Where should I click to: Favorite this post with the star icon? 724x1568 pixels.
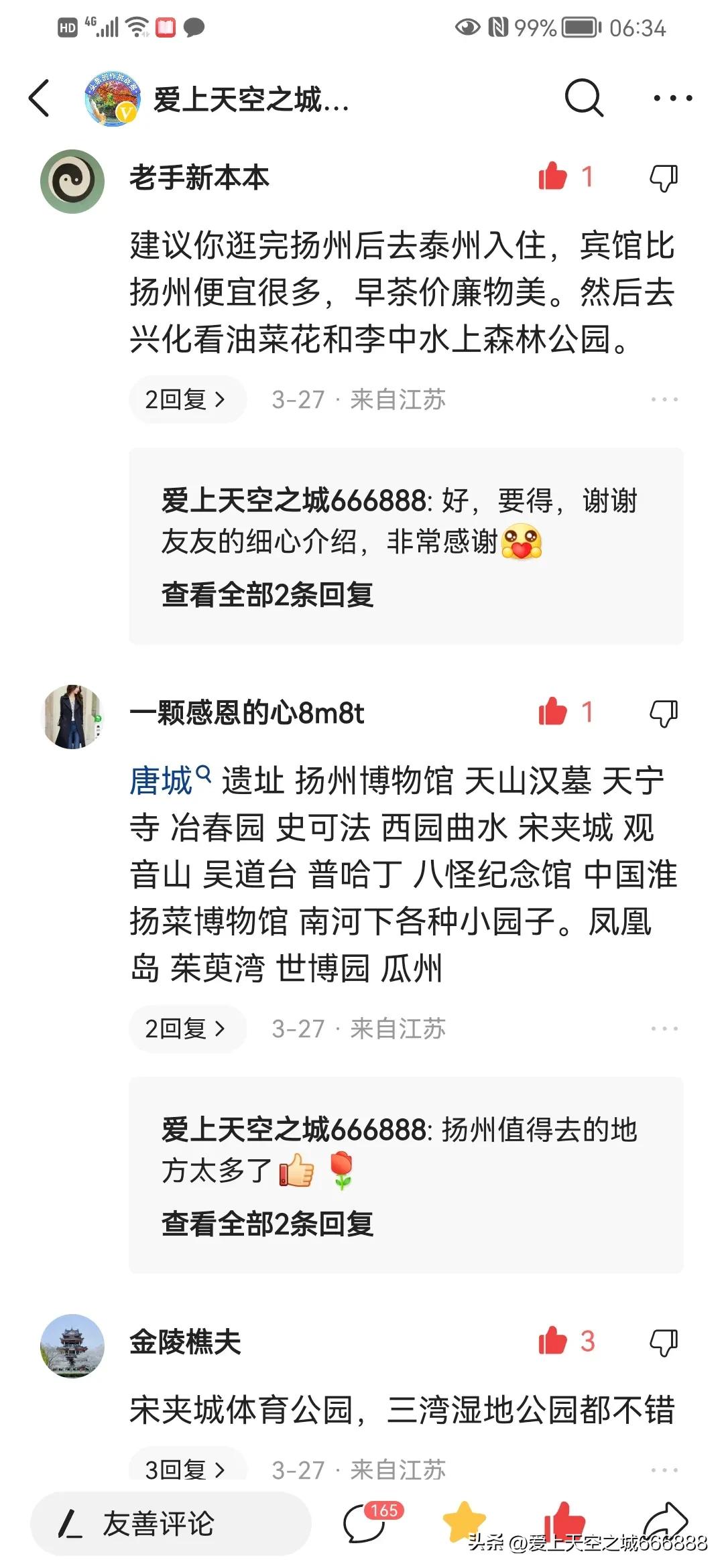coord(464,1521)
